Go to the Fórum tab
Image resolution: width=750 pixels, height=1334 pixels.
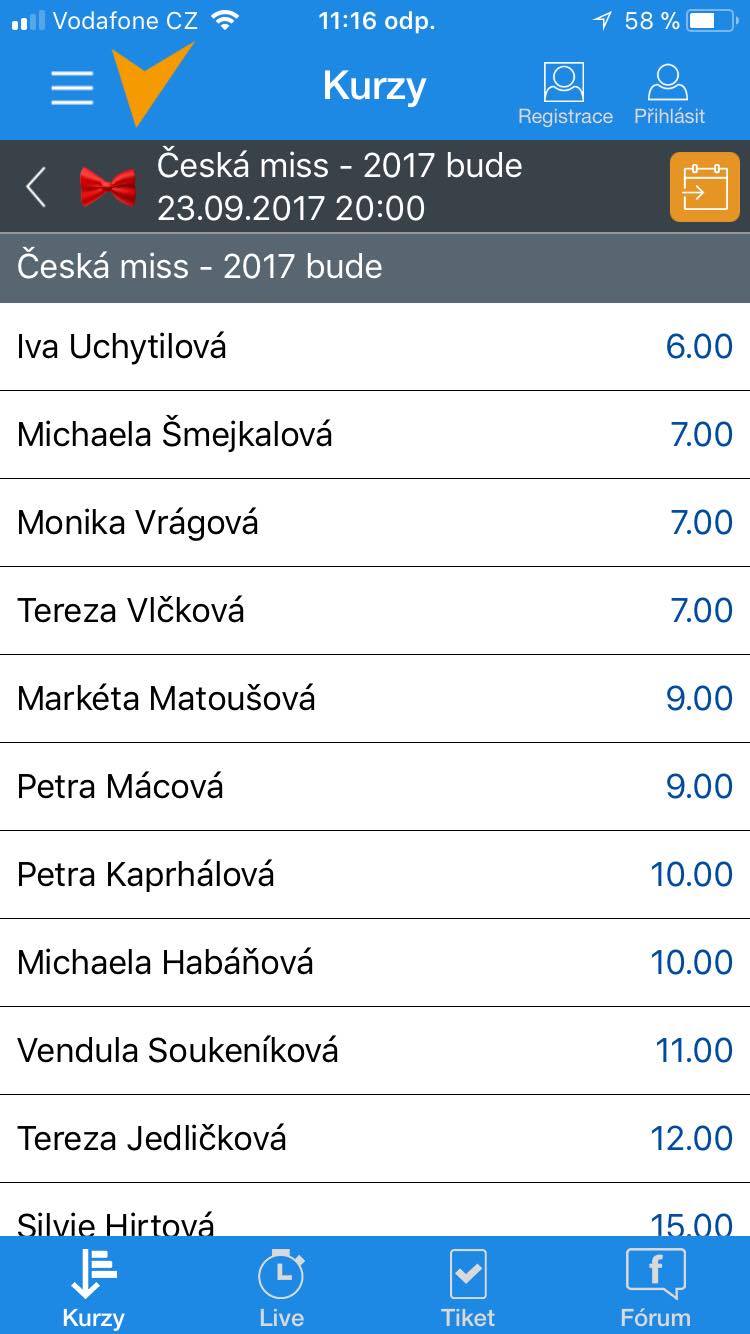655,1286
